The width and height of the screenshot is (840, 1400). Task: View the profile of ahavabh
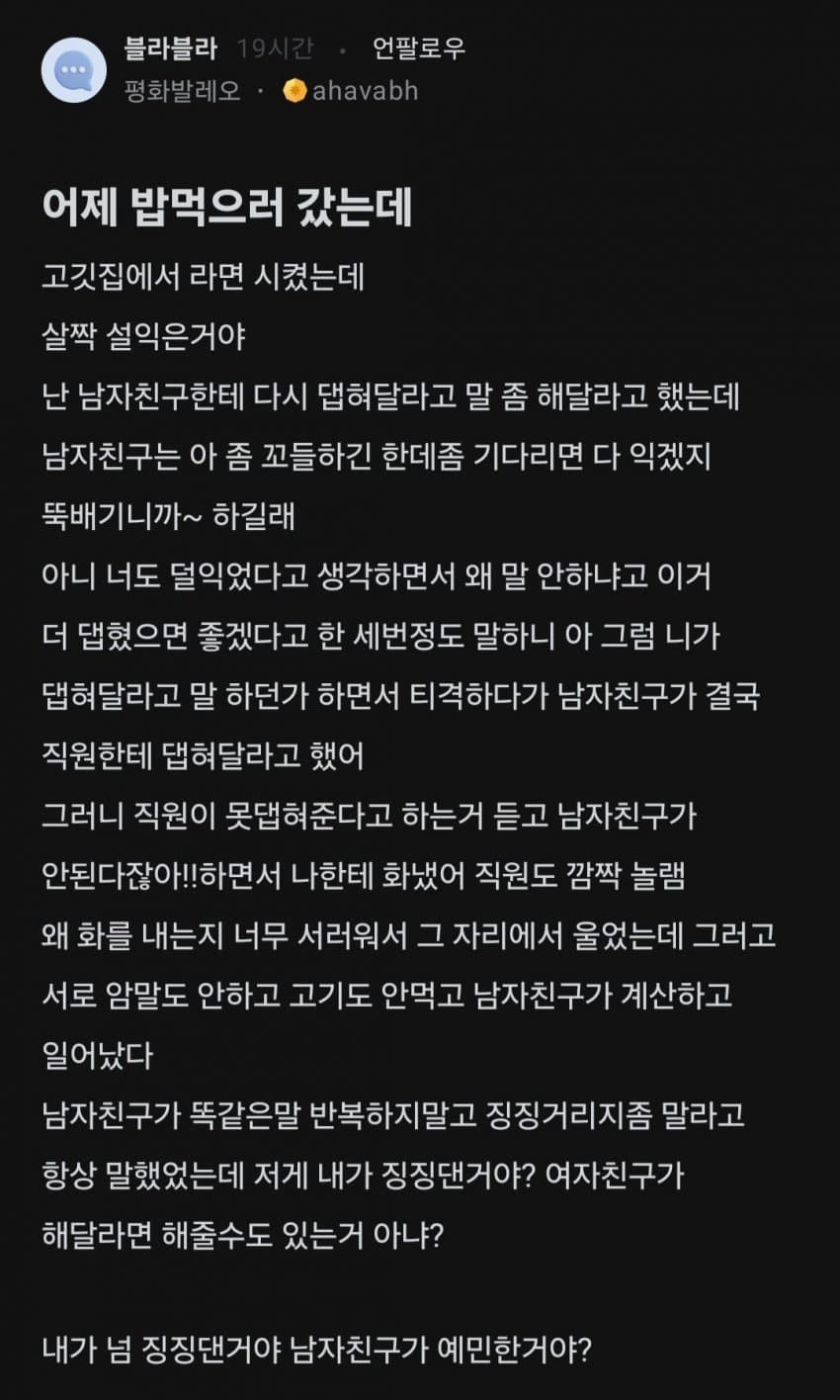[364, 91]
